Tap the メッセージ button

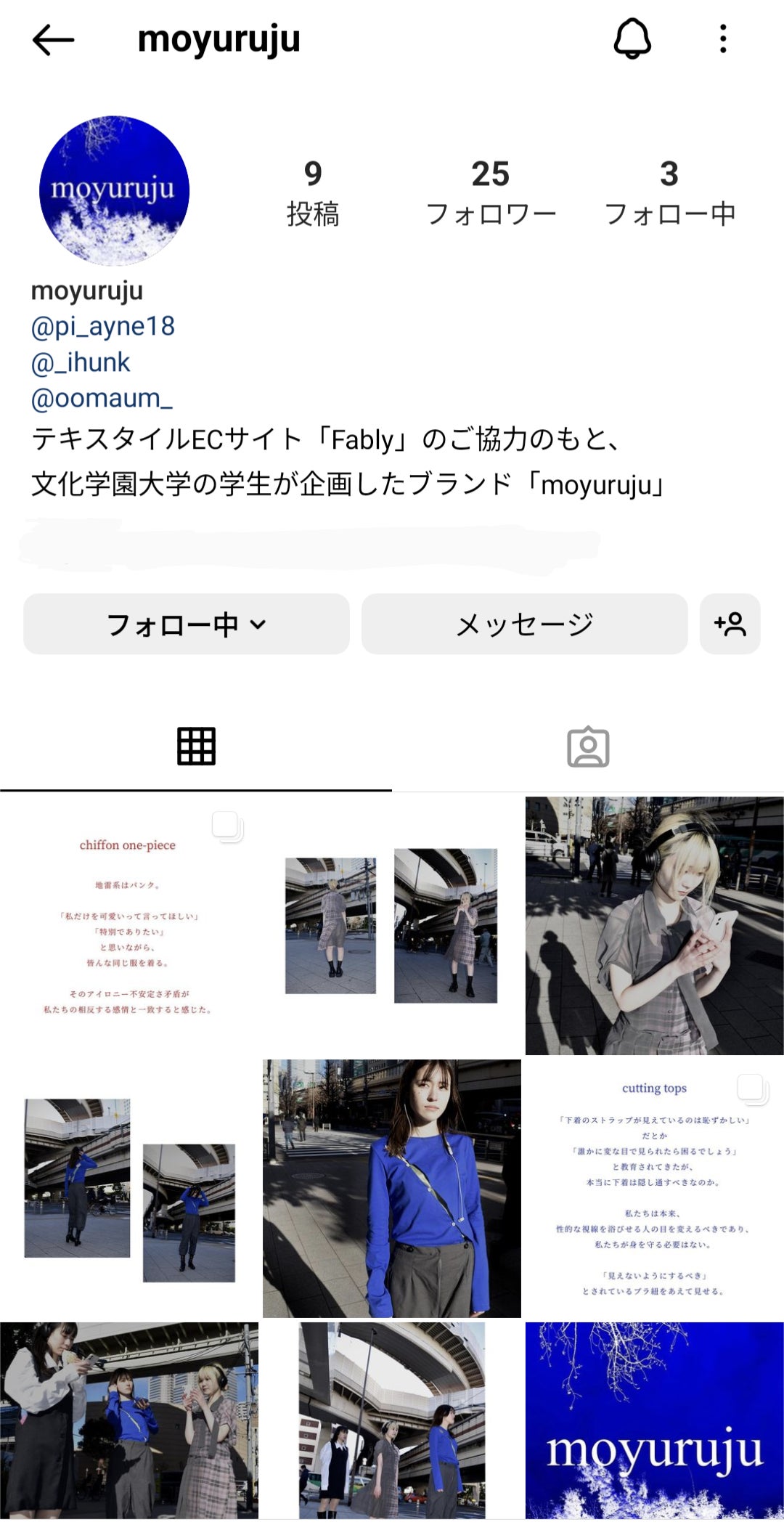coord(524,624)
